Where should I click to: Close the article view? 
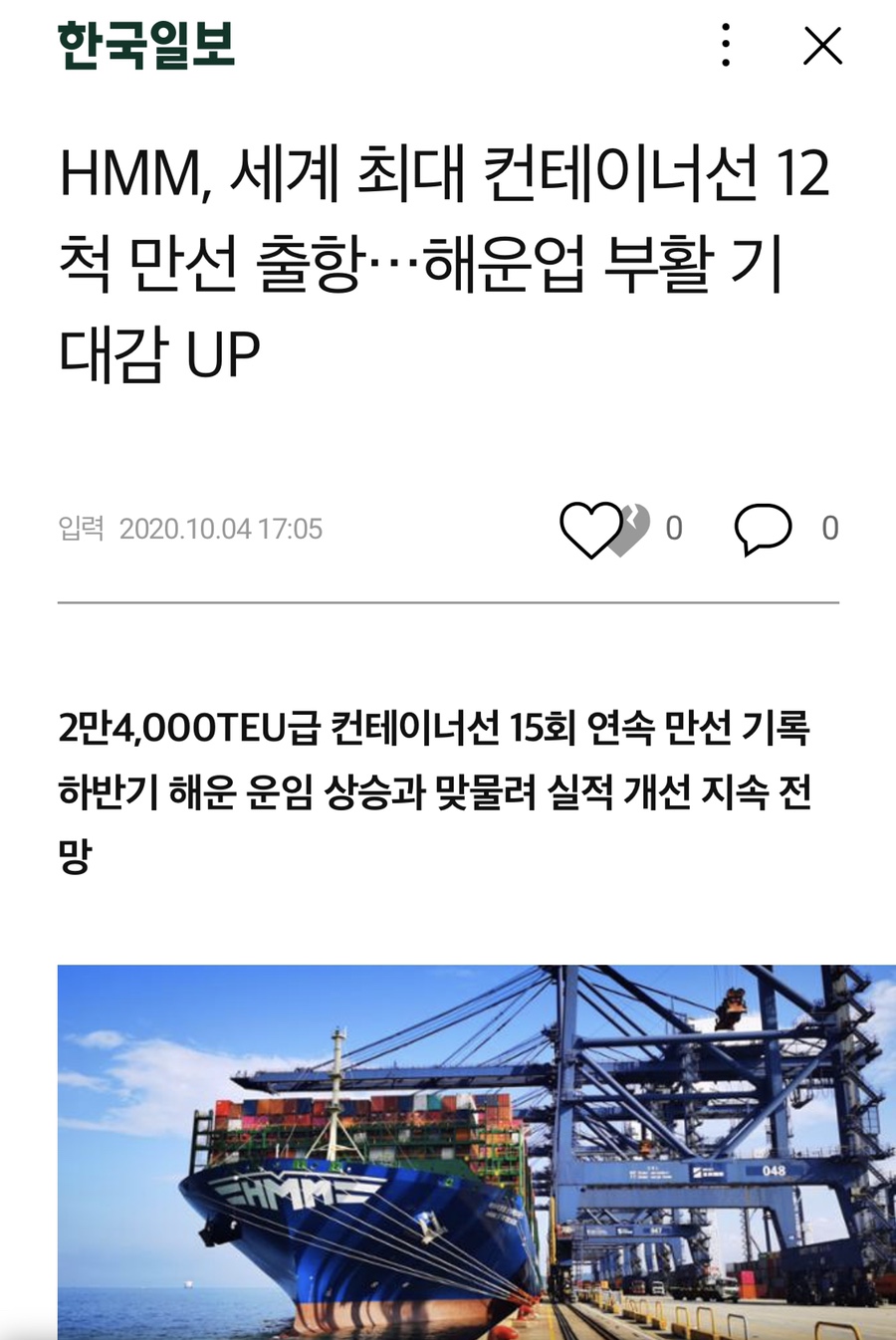click(822, 46)
